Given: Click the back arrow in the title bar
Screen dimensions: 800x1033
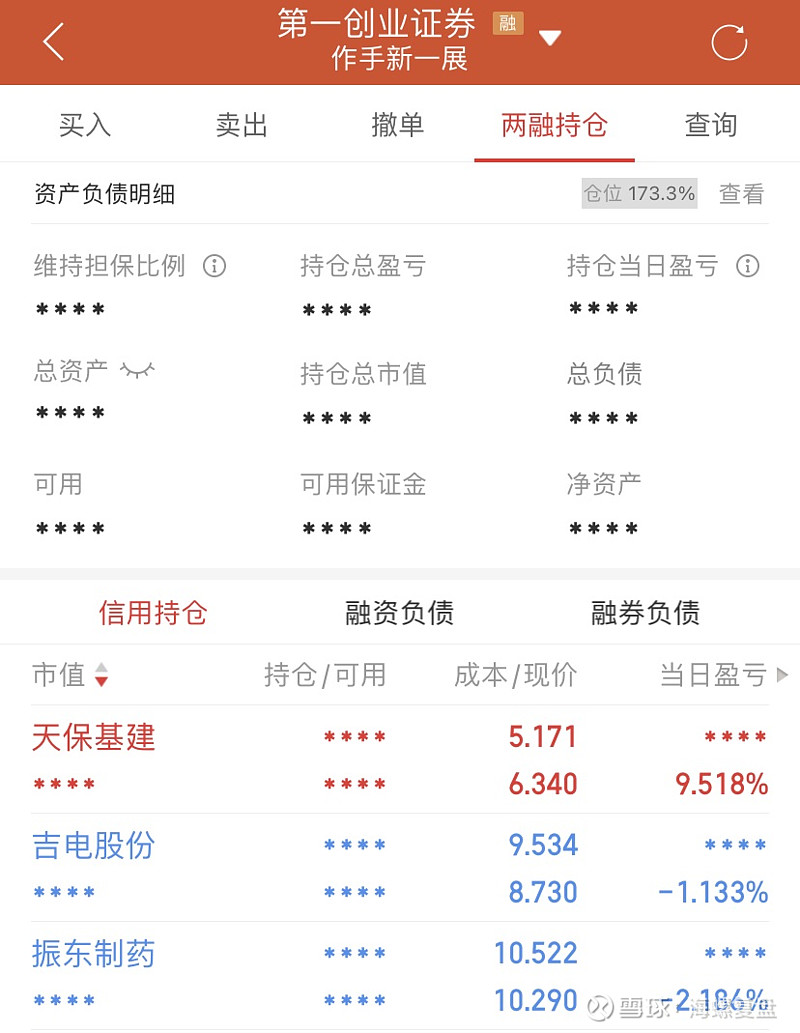Looking at the screenshot, I should coord(52,42).
